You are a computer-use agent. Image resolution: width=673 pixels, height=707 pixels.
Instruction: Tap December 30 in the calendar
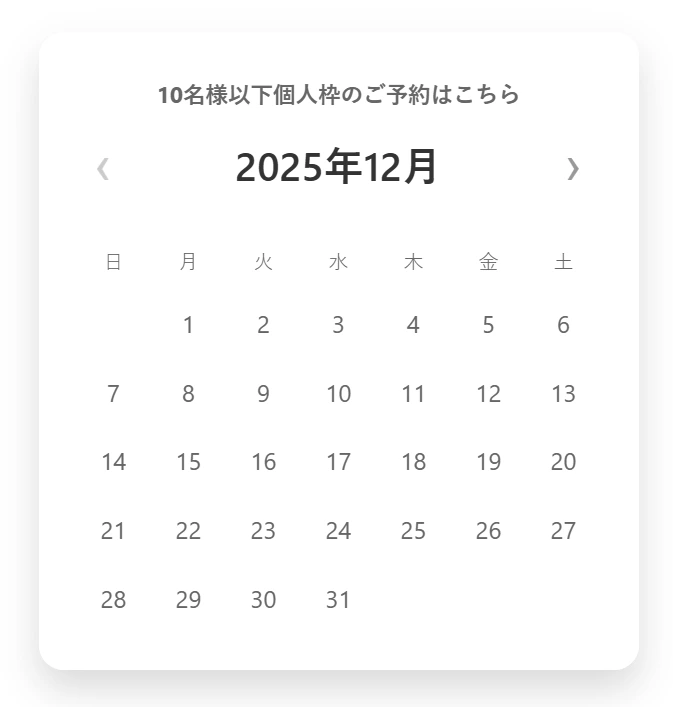263,600
